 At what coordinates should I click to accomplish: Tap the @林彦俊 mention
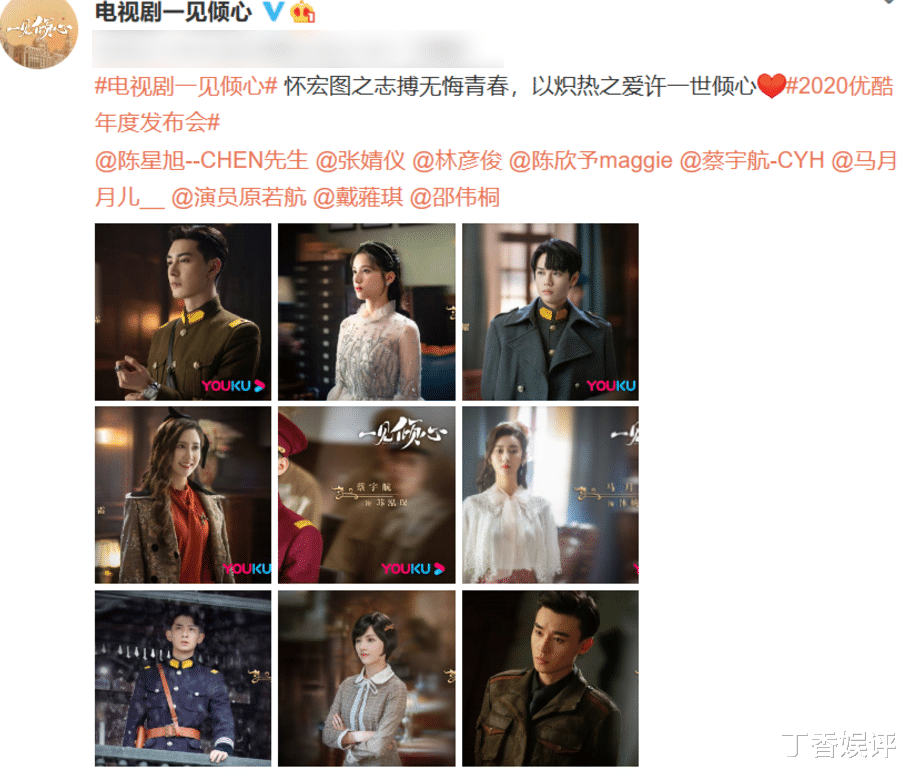[456, 160]
